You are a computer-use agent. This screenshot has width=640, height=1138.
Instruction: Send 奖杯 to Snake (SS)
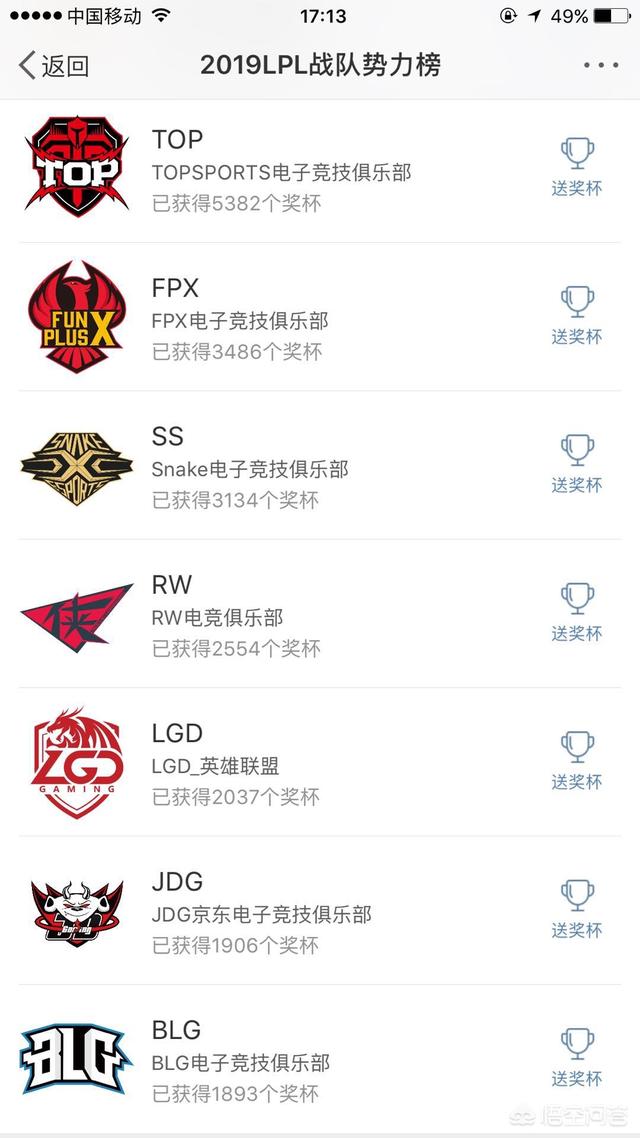577,464
